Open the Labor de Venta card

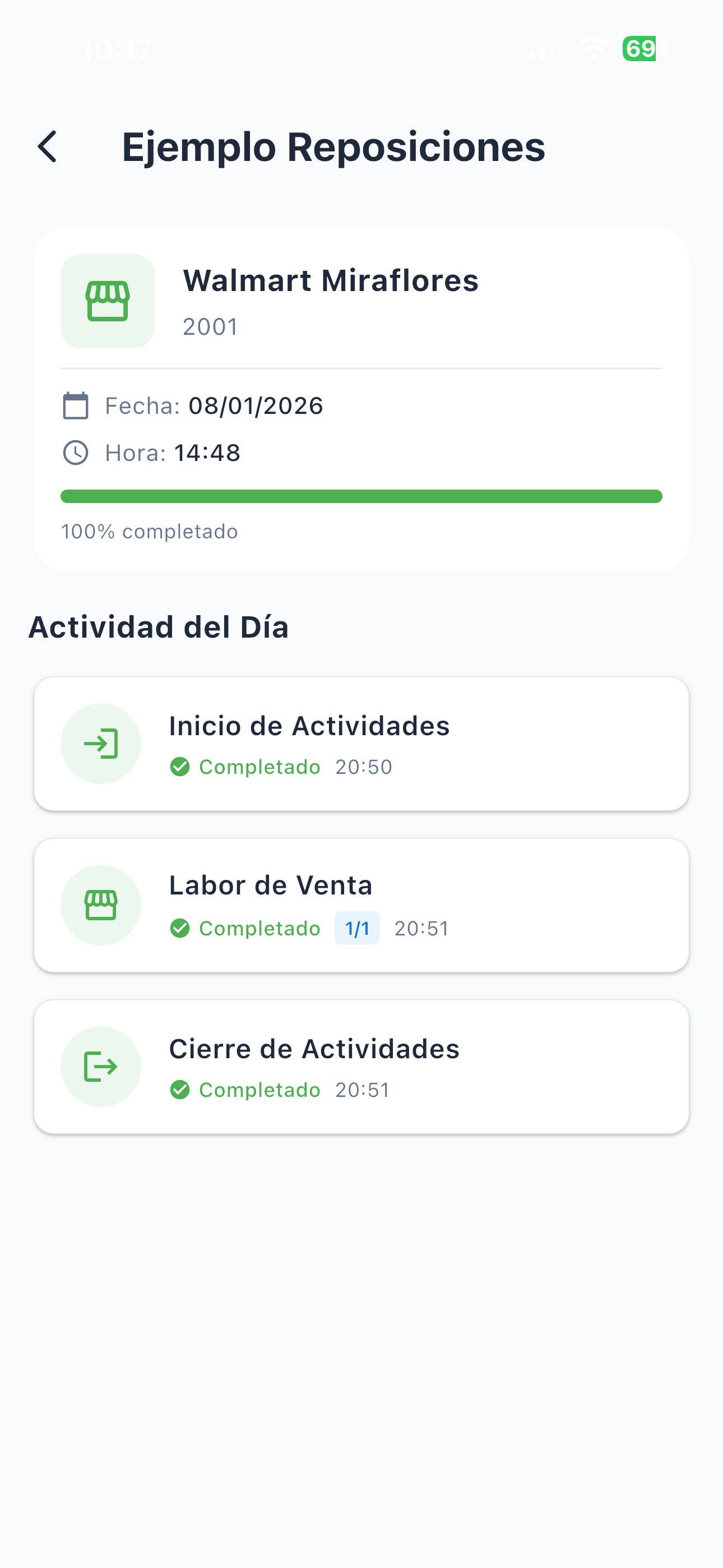(361, 905)
